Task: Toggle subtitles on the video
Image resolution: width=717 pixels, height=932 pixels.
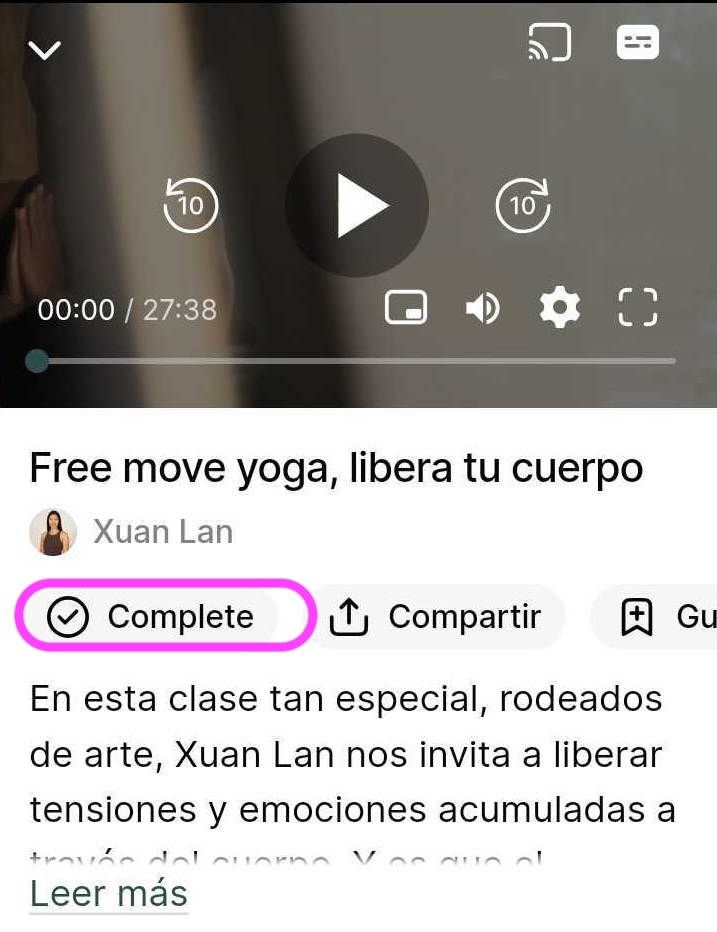Action: coord(637,42)
